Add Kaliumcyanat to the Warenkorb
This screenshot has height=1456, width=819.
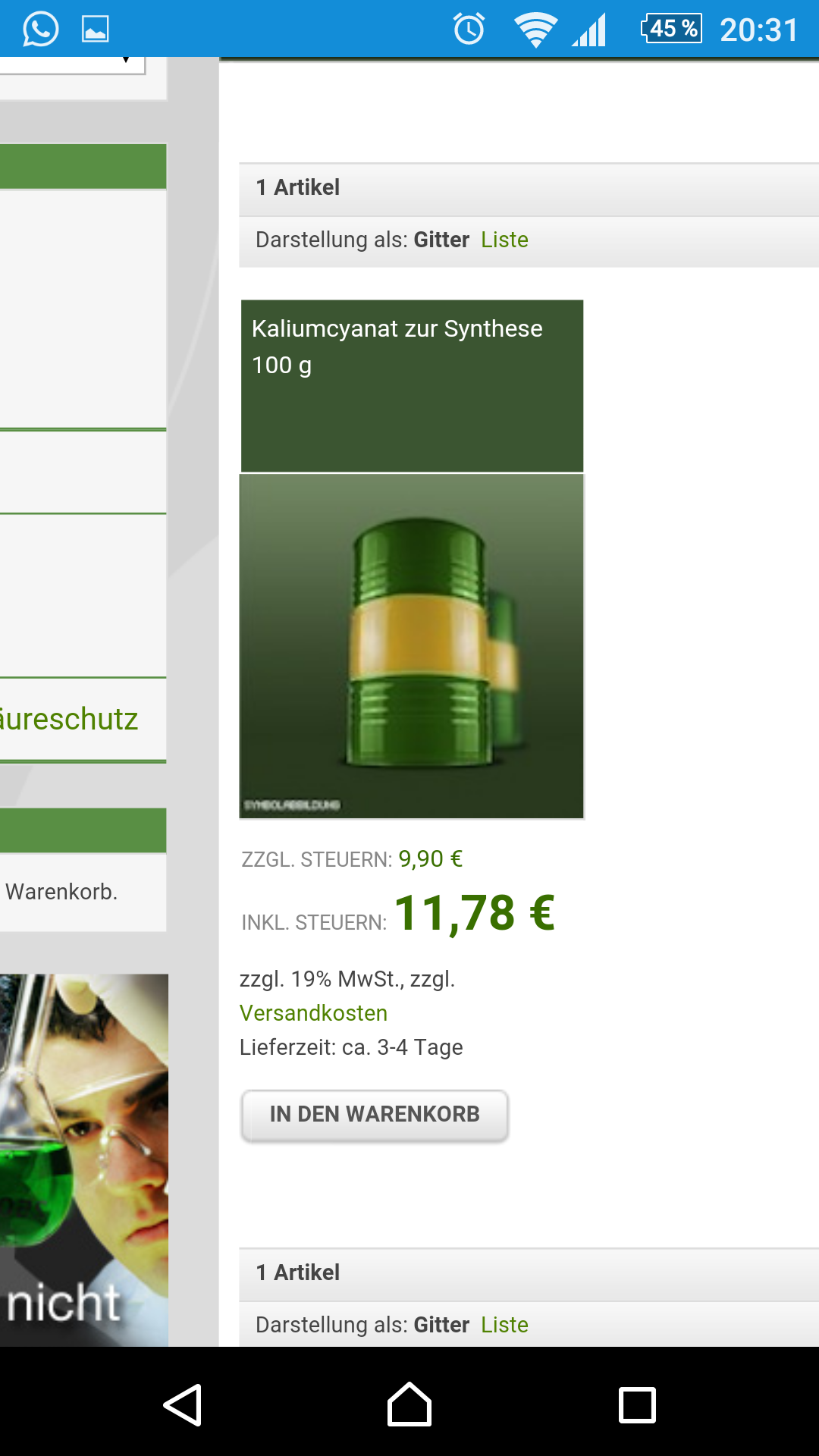(375, 1115)
